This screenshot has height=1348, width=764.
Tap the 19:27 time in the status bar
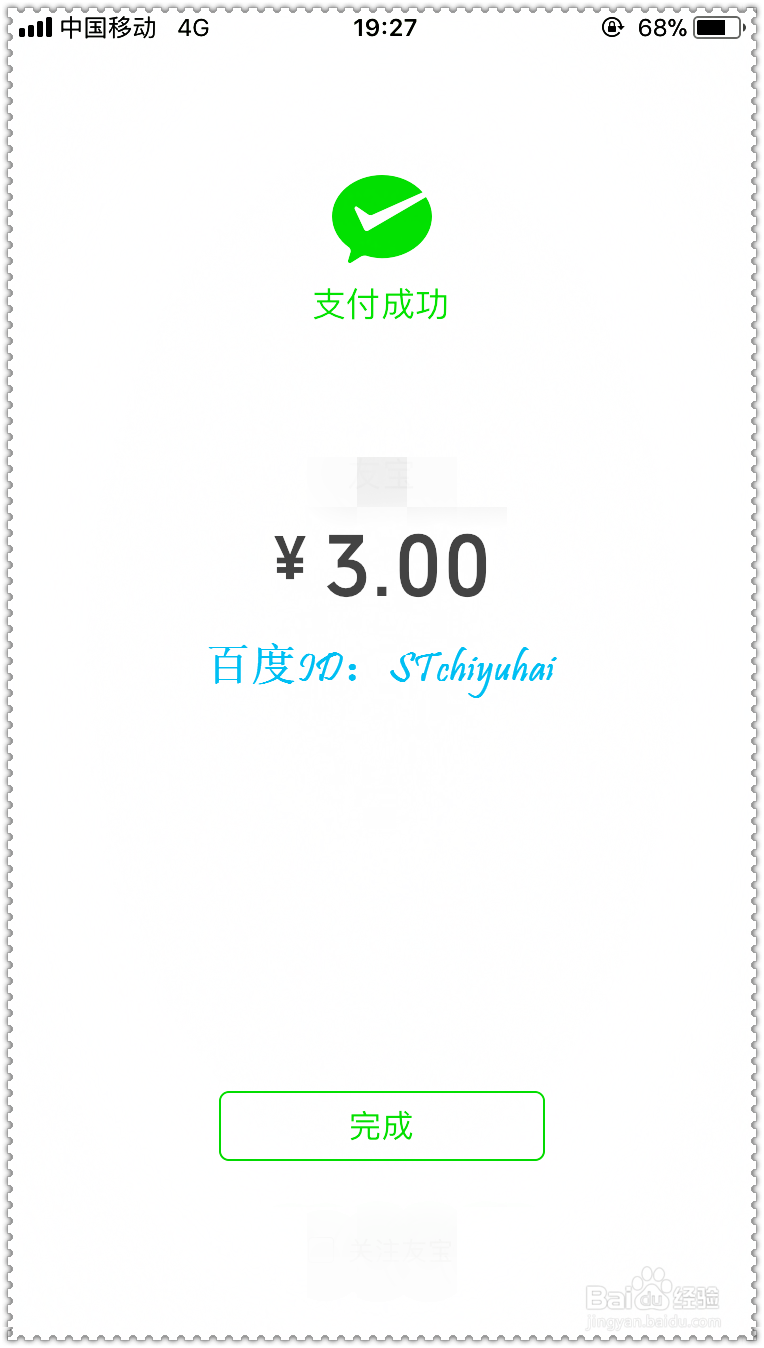[383, 27]
